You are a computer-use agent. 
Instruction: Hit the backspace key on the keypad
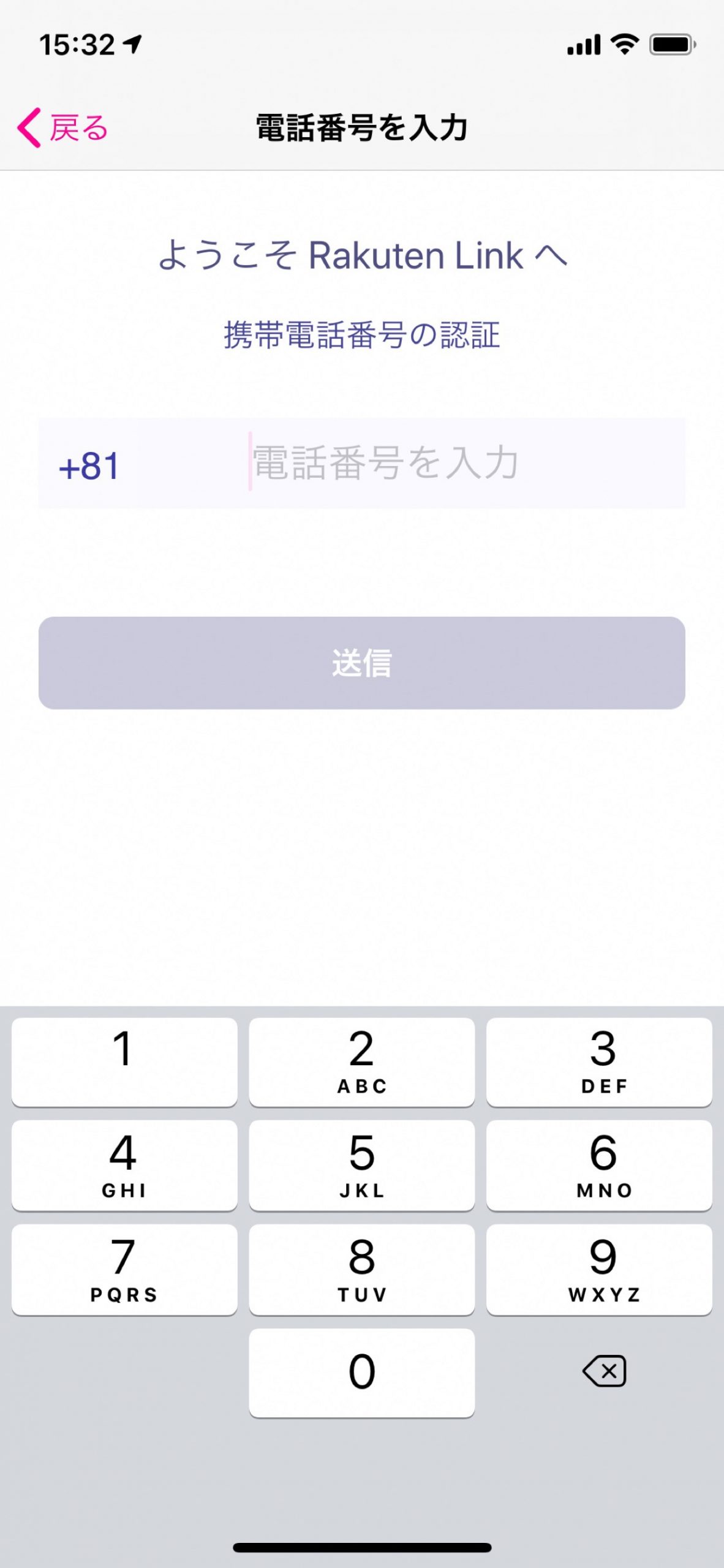coord(604,1371)
